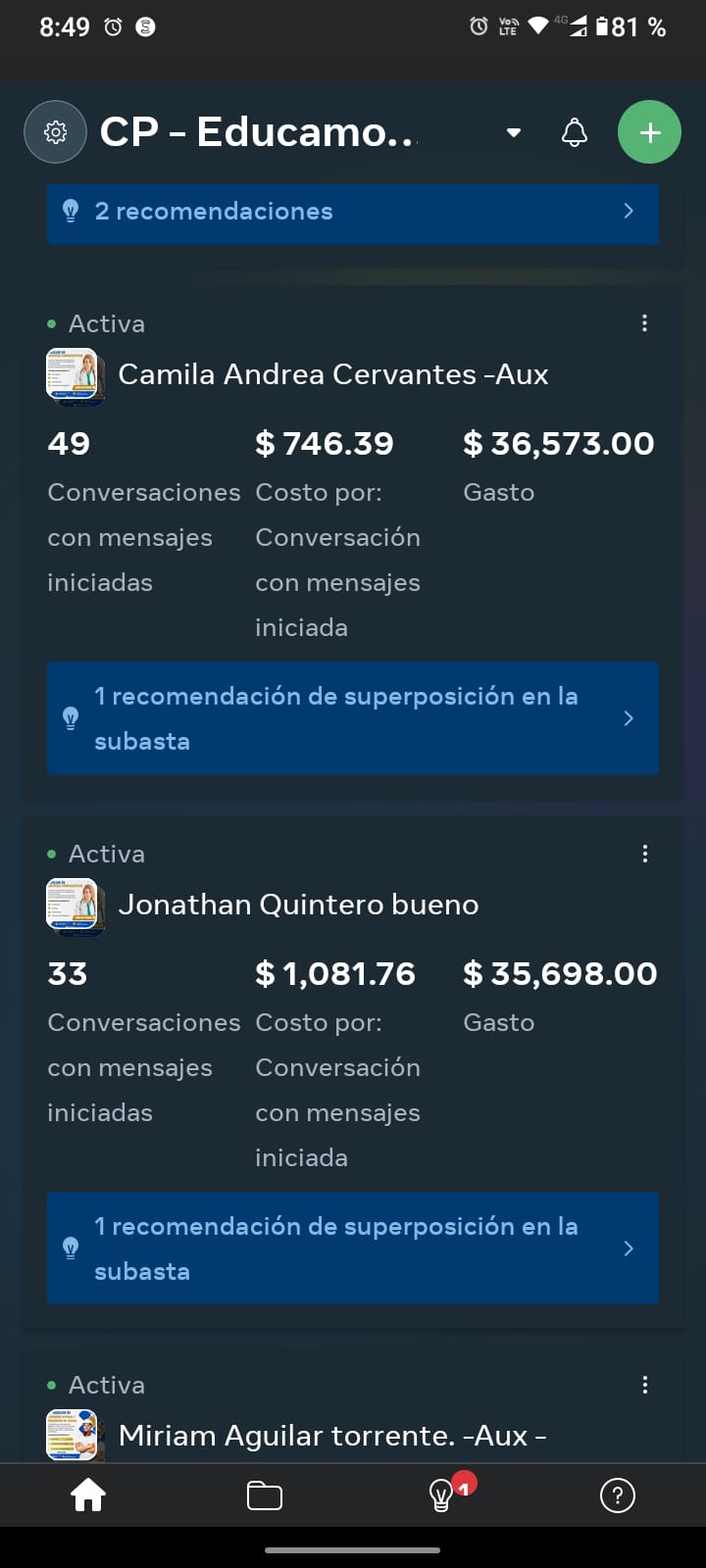This screenshot has width=706, height=1568.
Task: View the 2 recomendaciones banner
Action: click(353, 212)
